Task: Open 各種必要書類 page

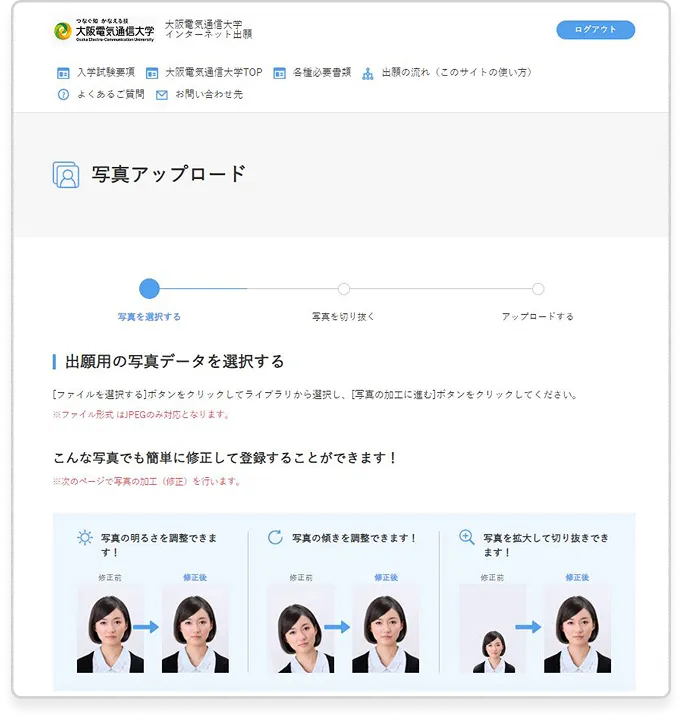Action: [321, 73]
